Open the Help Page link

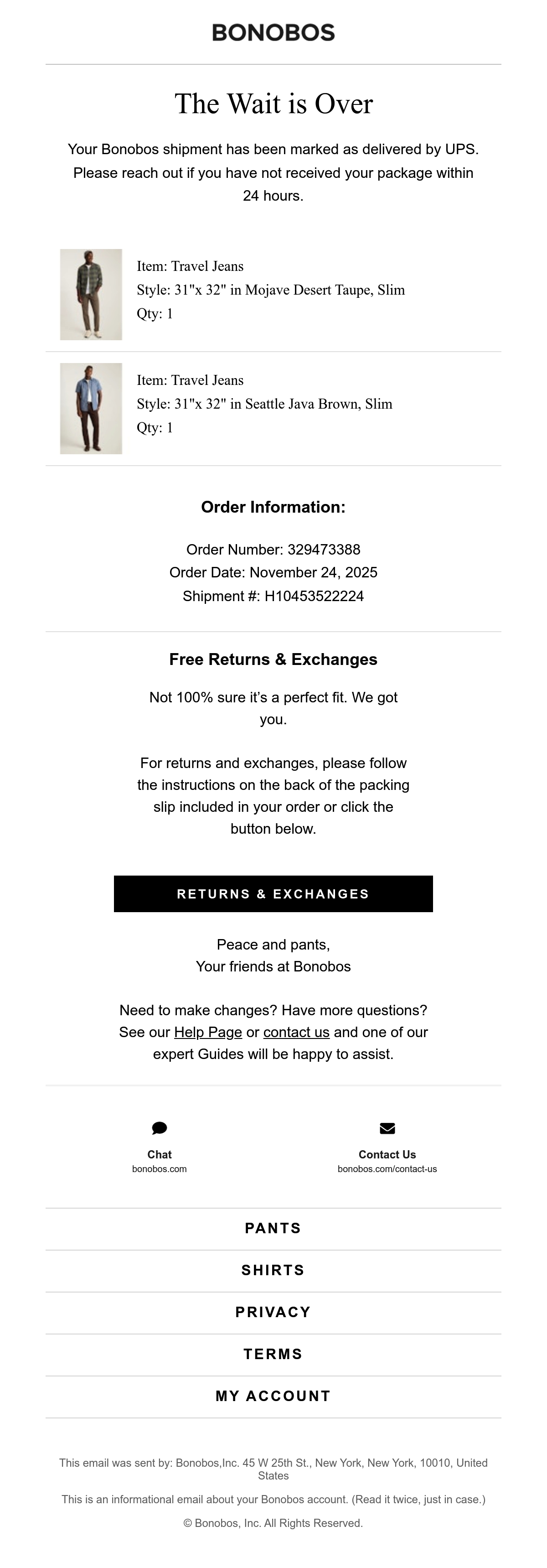[x=208, y=1032]
